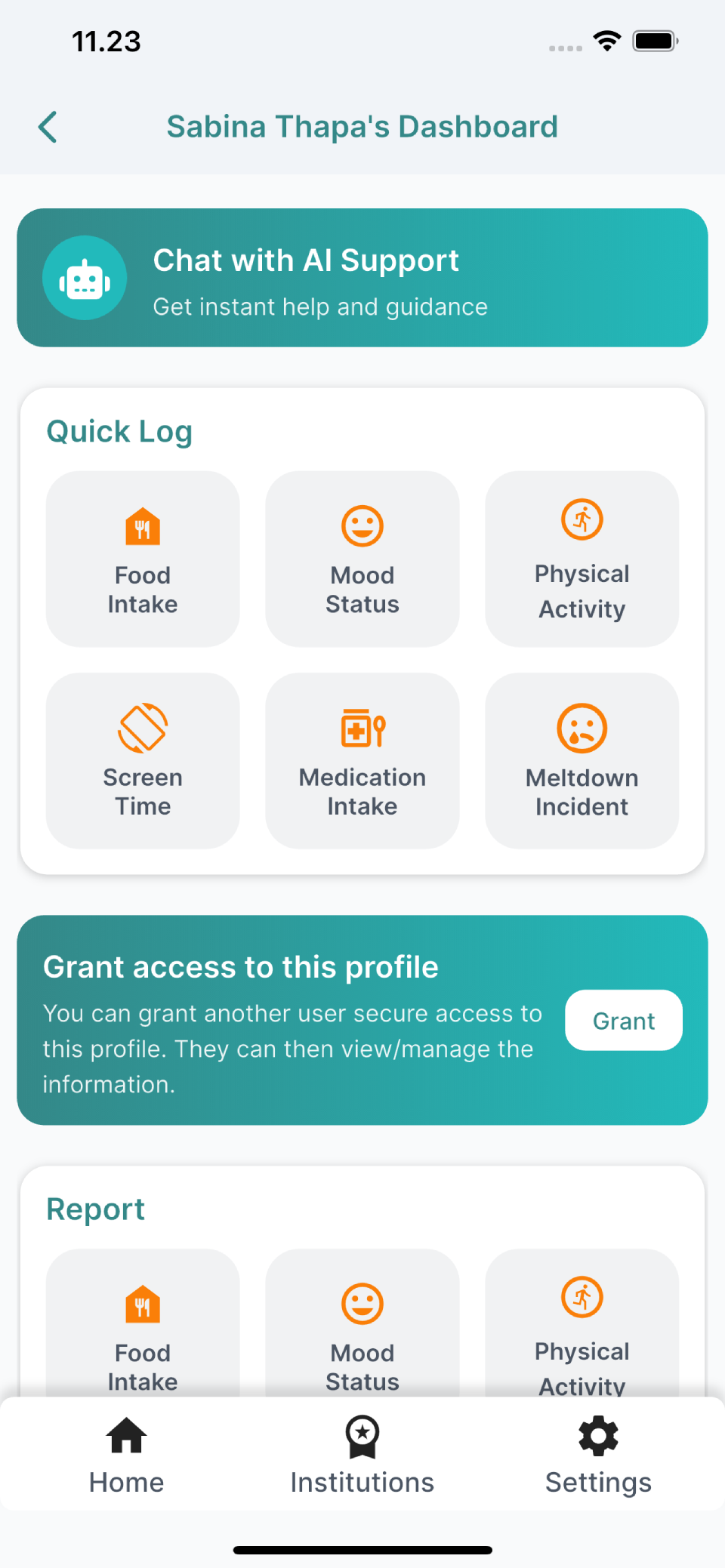Screen dimensions: 725x1568
Task: Open the Food Intake quick log
Action: [143, 559]
